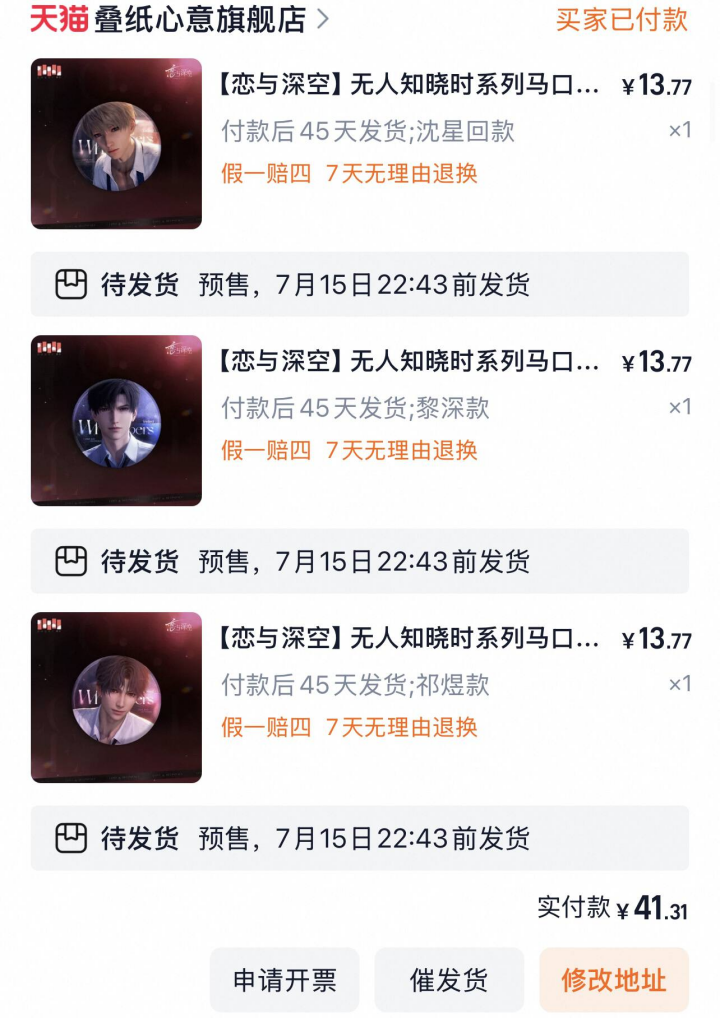View the 祁煜款 item title details

[410, 639]
